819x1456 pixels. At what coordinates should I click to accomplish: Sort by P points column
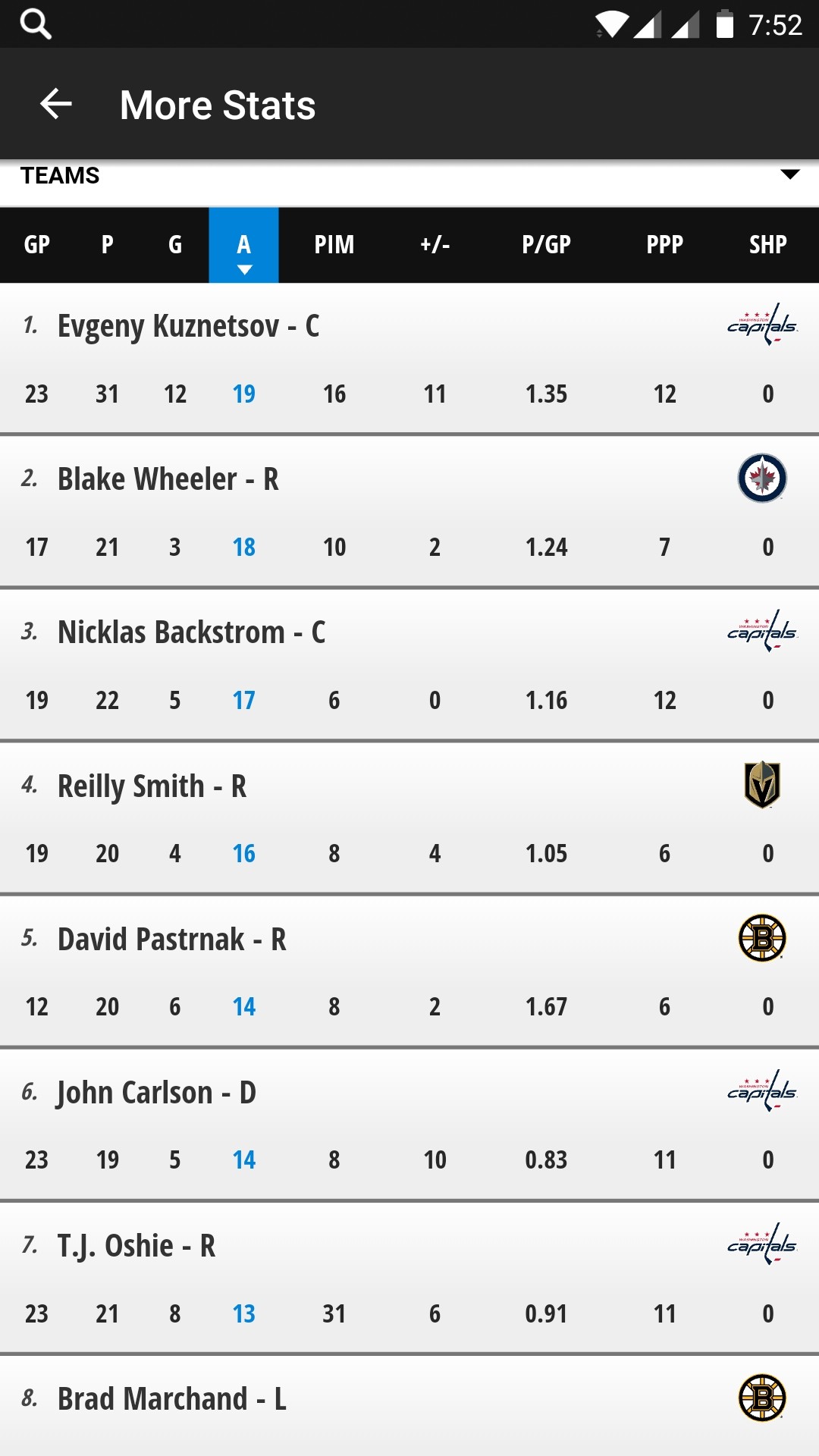click(107, 245)
